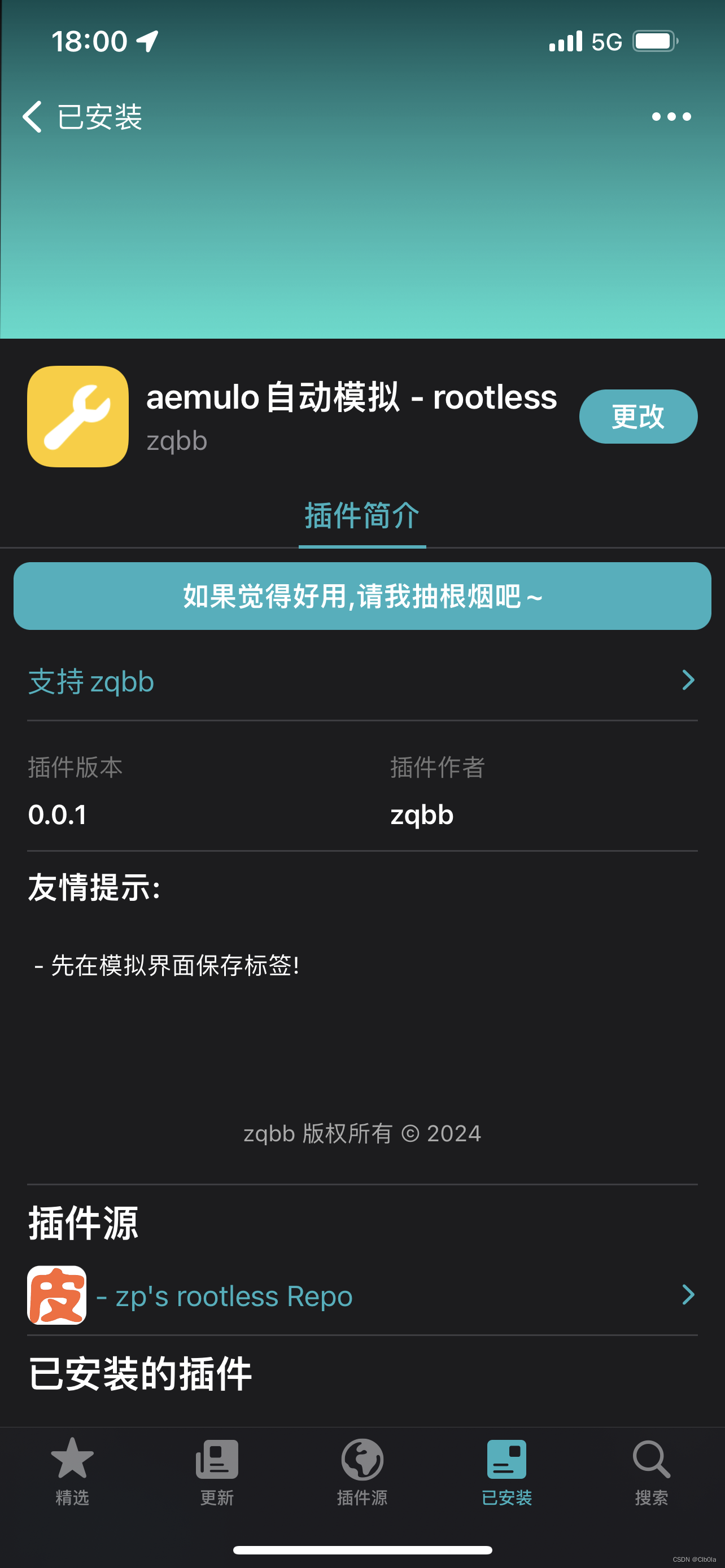Tap the 更改 button

pos(637,417)
